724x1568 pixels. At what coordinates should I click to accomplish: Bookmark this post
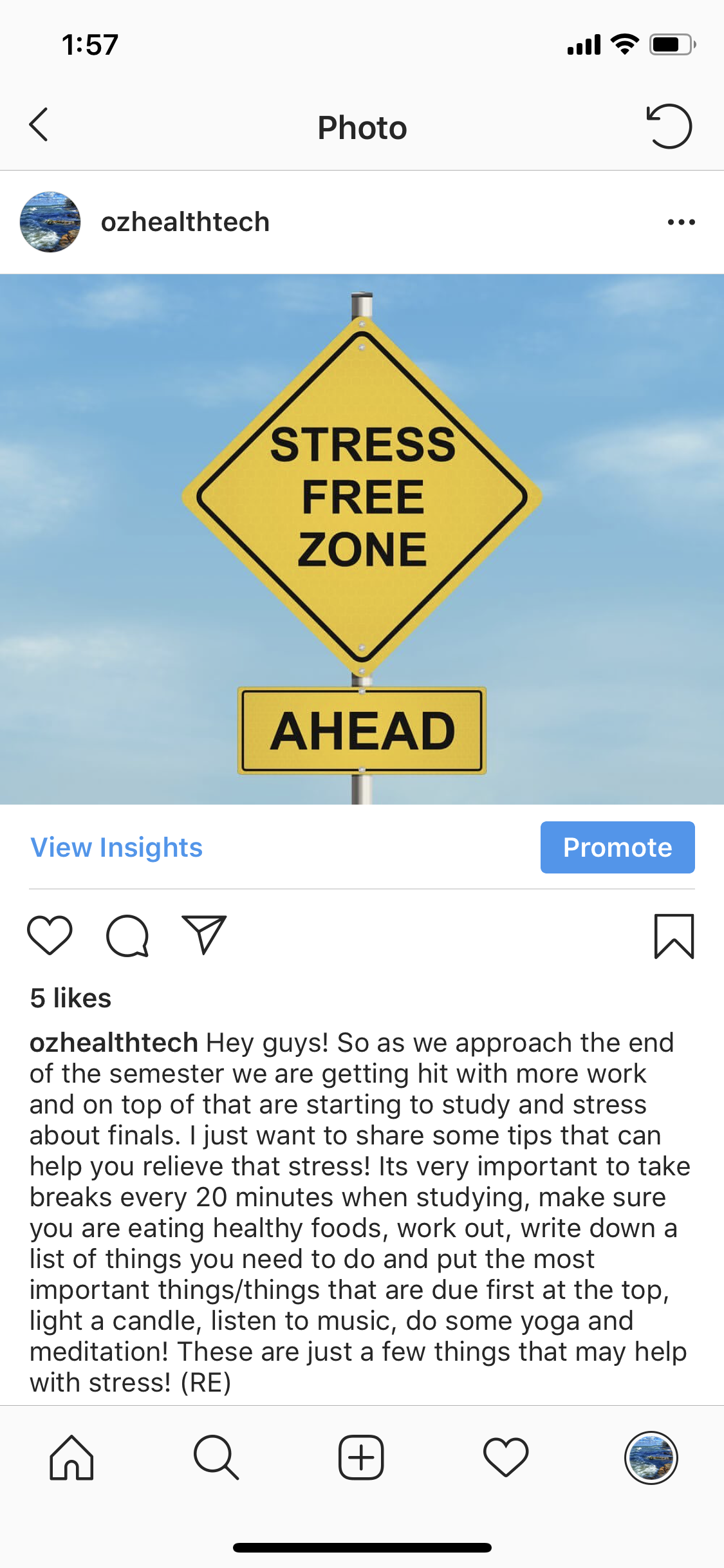tap(674, 936)
